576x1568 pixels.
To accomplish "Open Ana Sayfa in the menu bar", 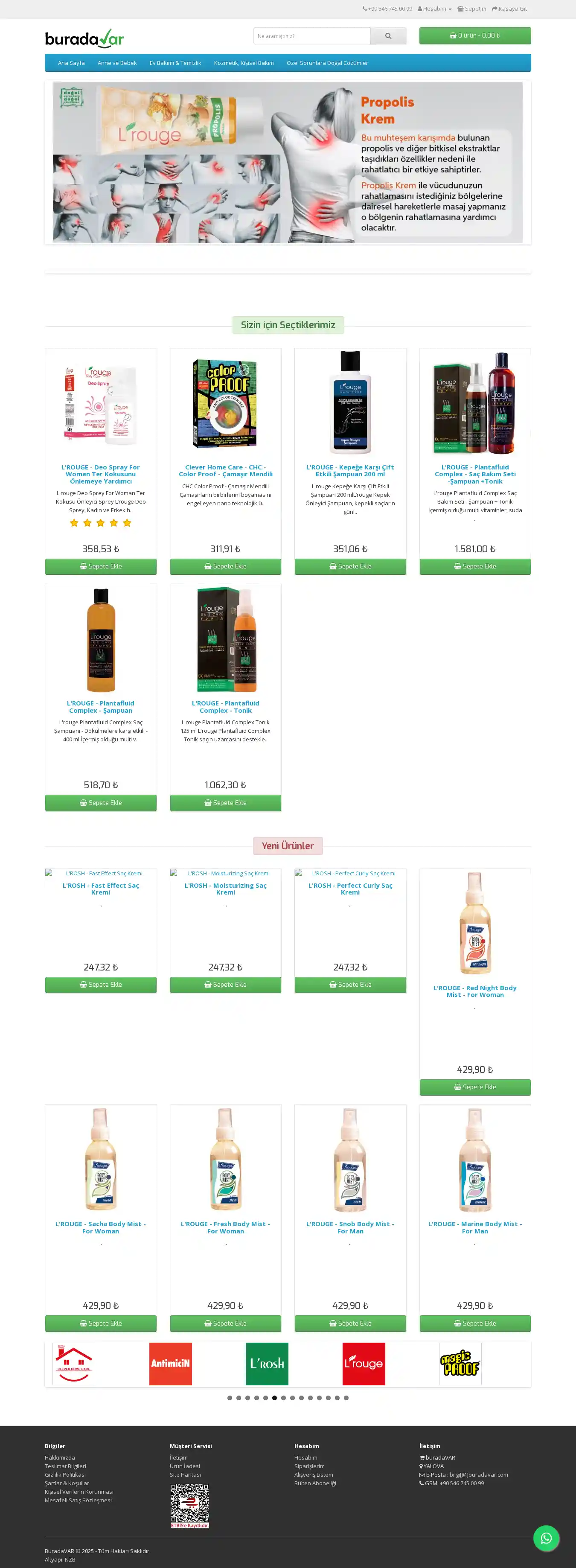I will click(71, 63).
